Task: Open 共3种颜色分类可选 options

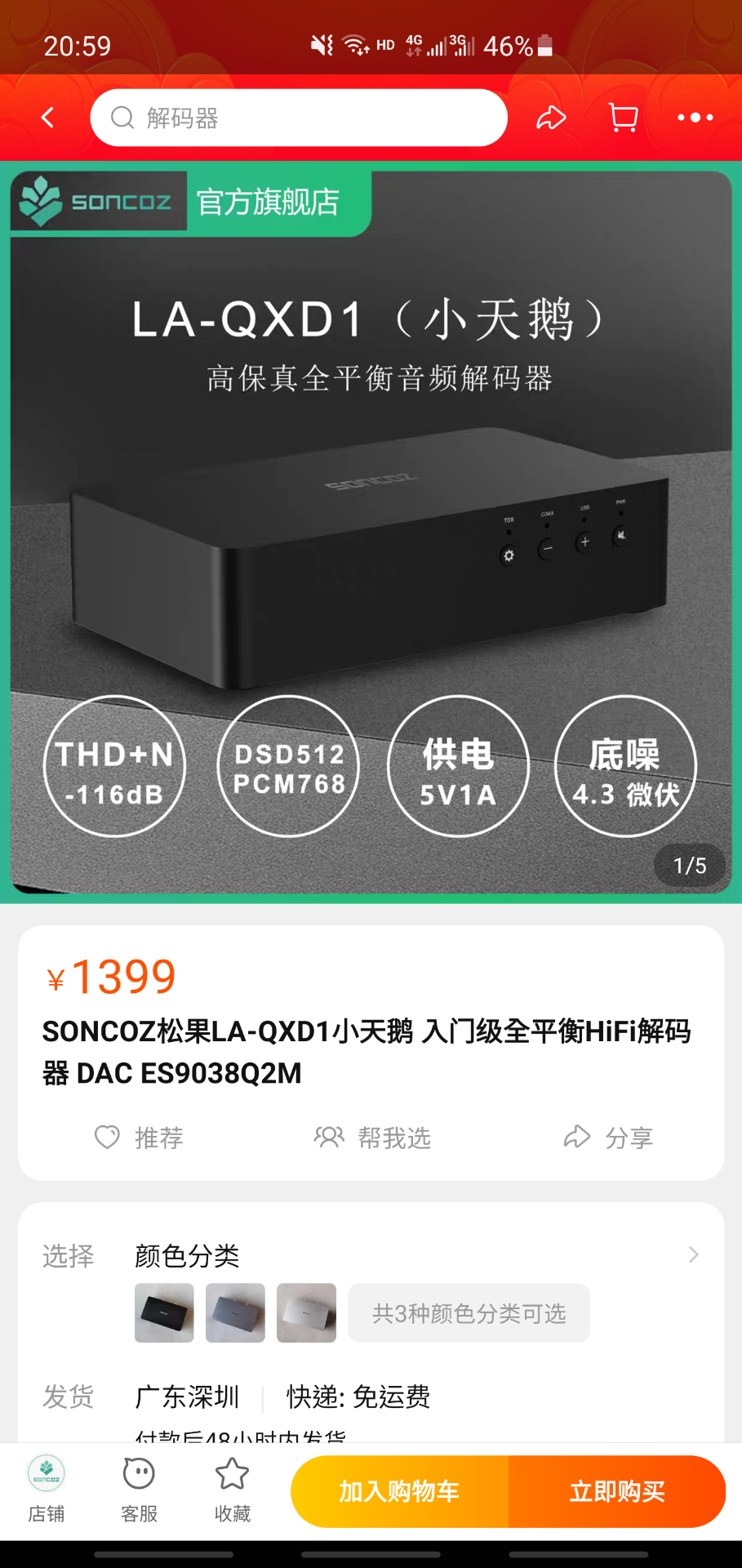Action: click(469, 1313)
